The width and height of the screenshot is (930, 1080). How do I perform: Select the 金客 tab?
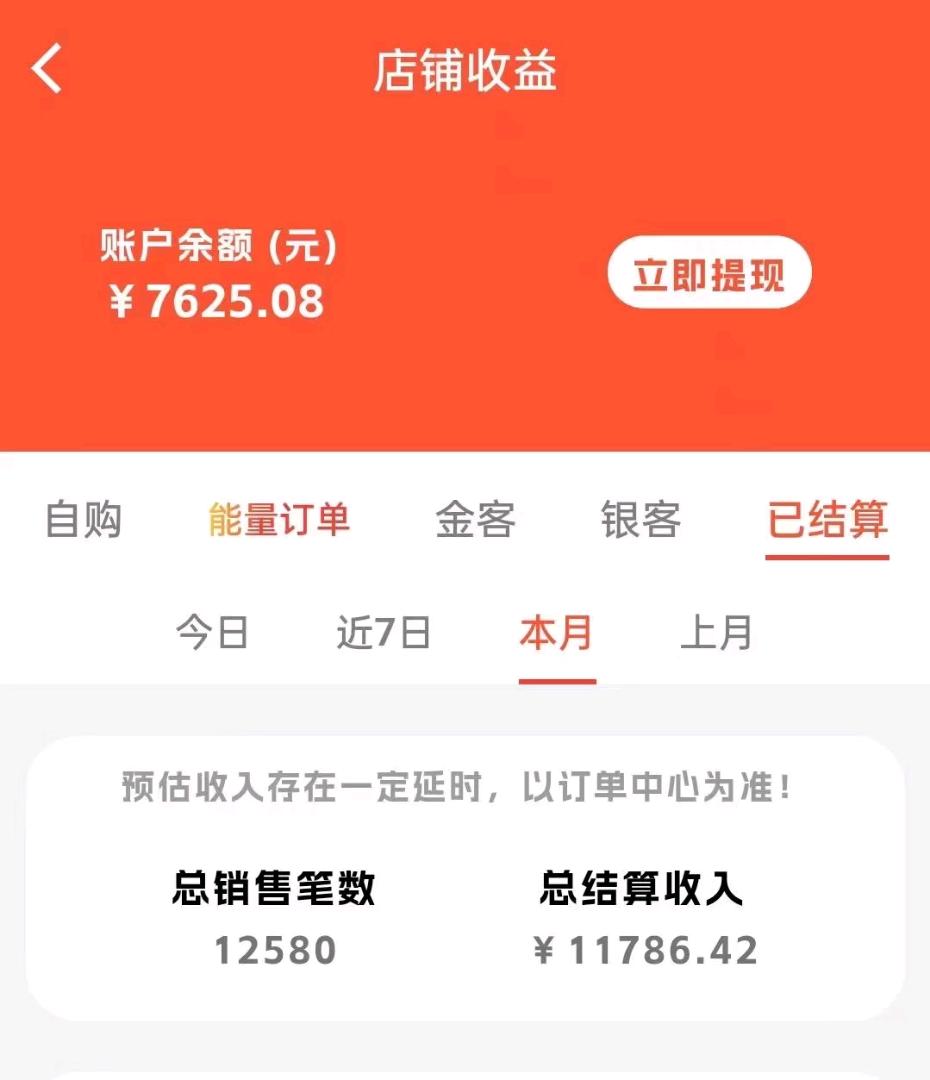(x=476, y=520)
